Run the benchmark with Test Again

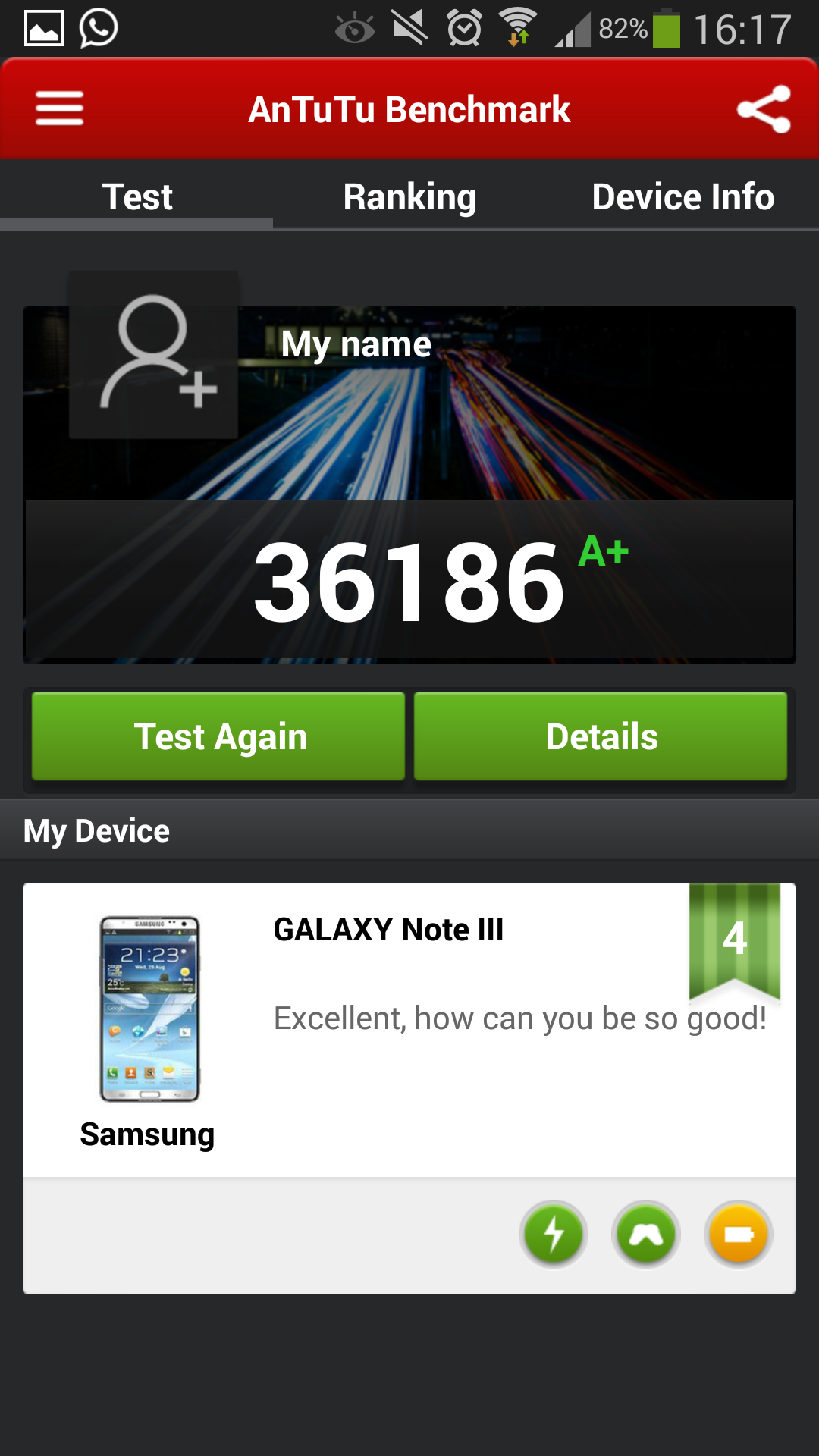click(x=218, y=736)
